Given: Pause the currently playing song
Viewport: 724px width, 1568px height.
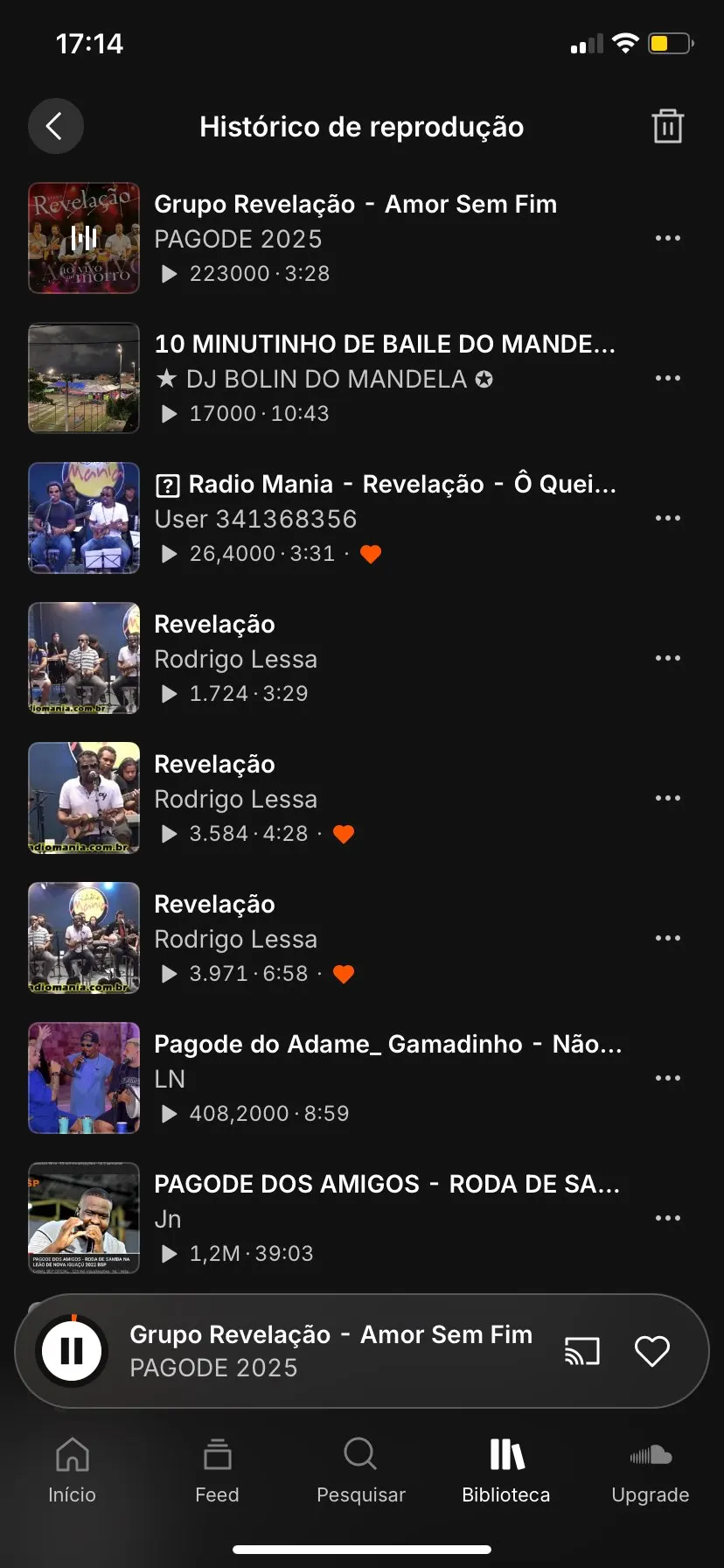Looking at the screenshot, I should click(72, 1350).
